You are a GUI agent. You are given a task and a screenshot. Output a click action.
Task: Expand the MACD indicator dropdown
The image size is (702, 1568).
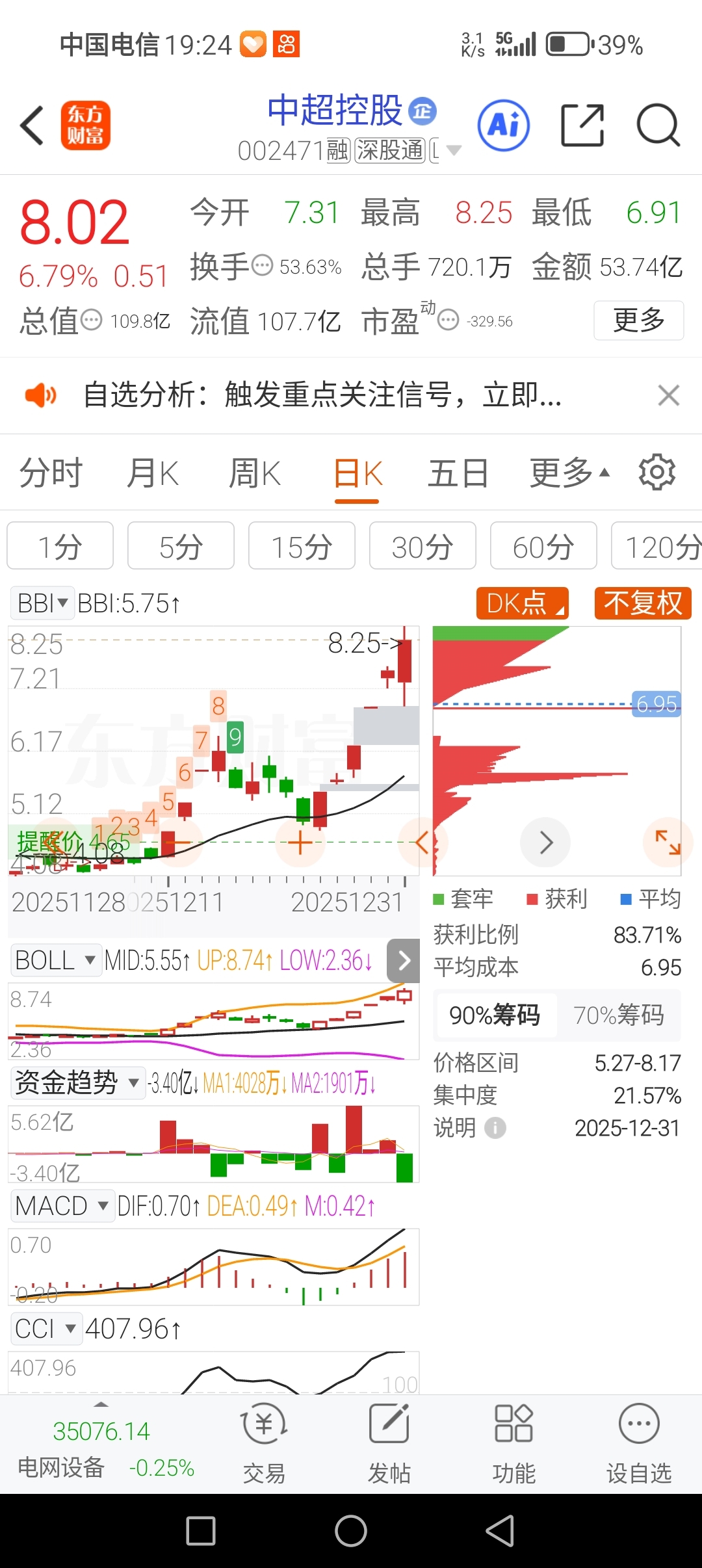(62, 1206)
